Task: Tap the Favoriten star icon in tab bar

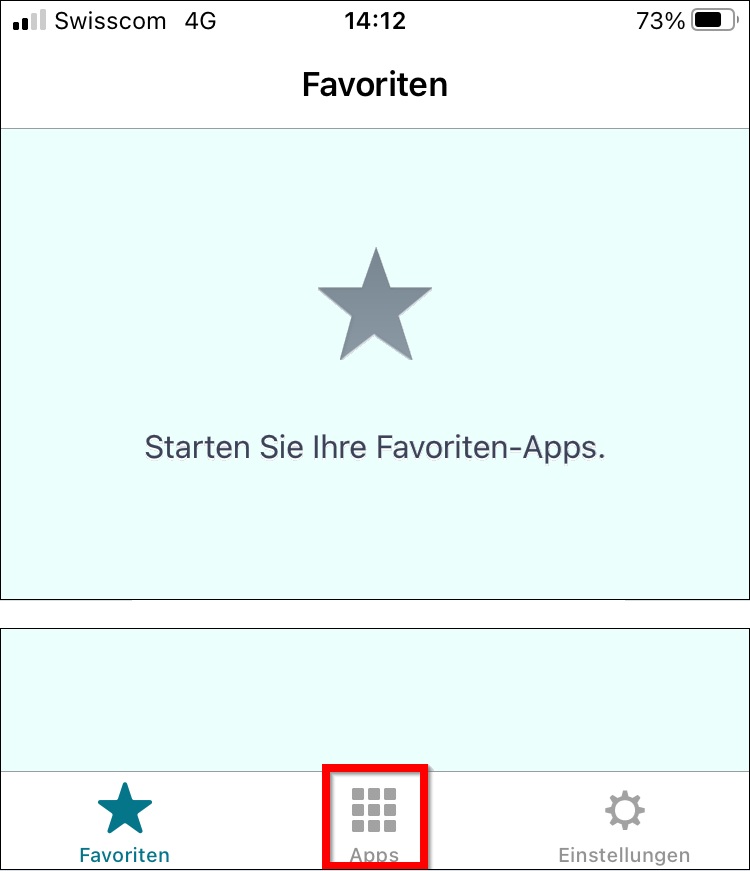Action: coord(124,810)
